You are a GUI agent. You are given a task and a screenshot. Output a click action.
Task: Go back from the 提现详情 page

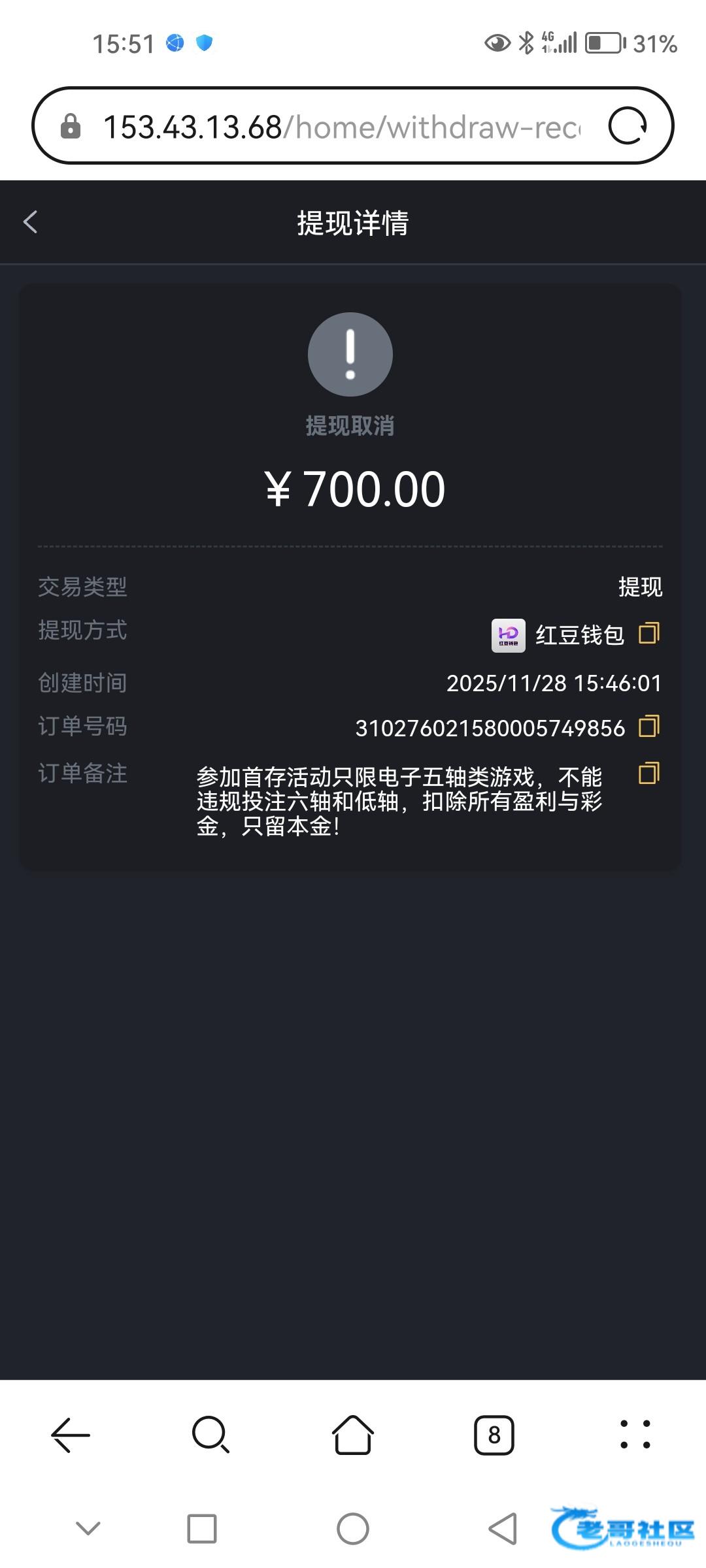click(31, 222)
